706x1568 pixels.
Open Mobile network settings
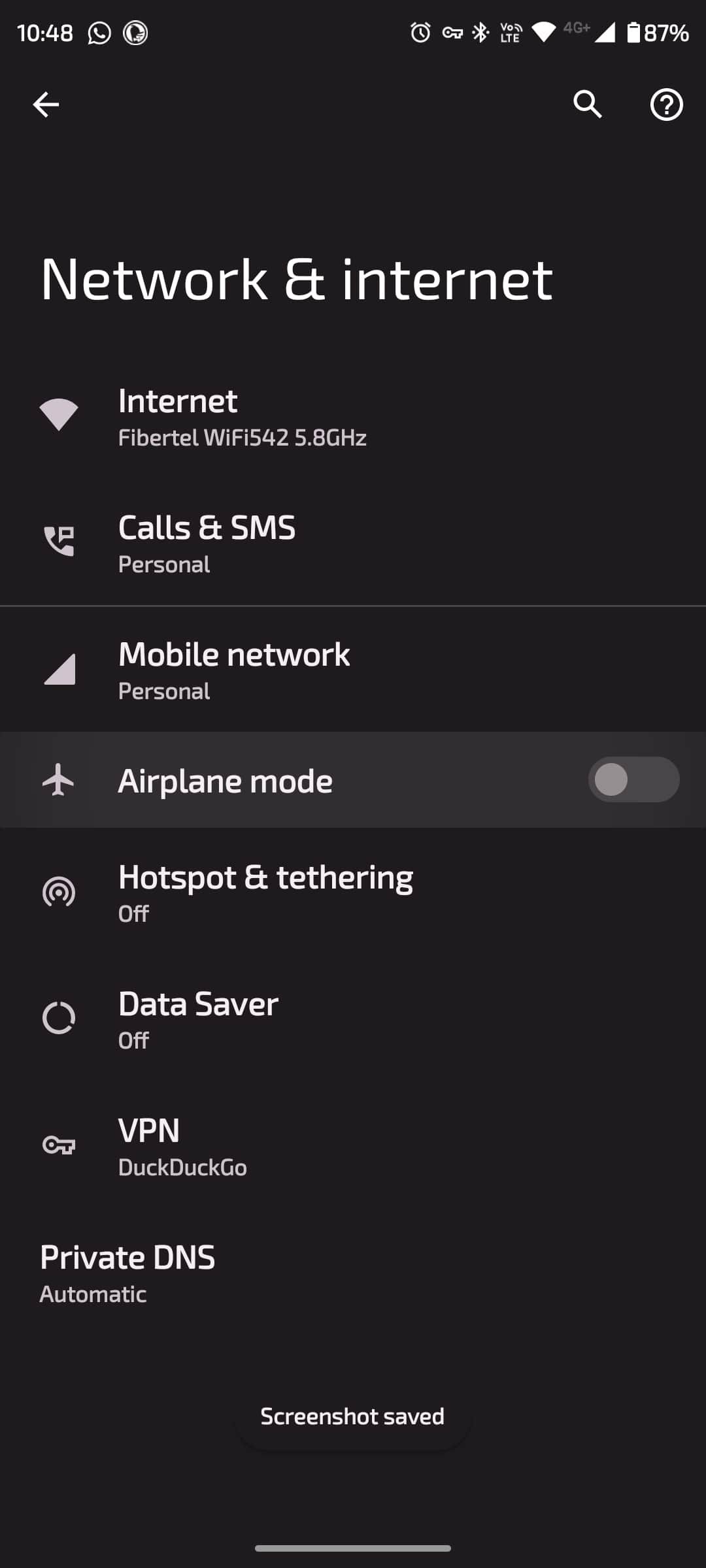point(234,670)
